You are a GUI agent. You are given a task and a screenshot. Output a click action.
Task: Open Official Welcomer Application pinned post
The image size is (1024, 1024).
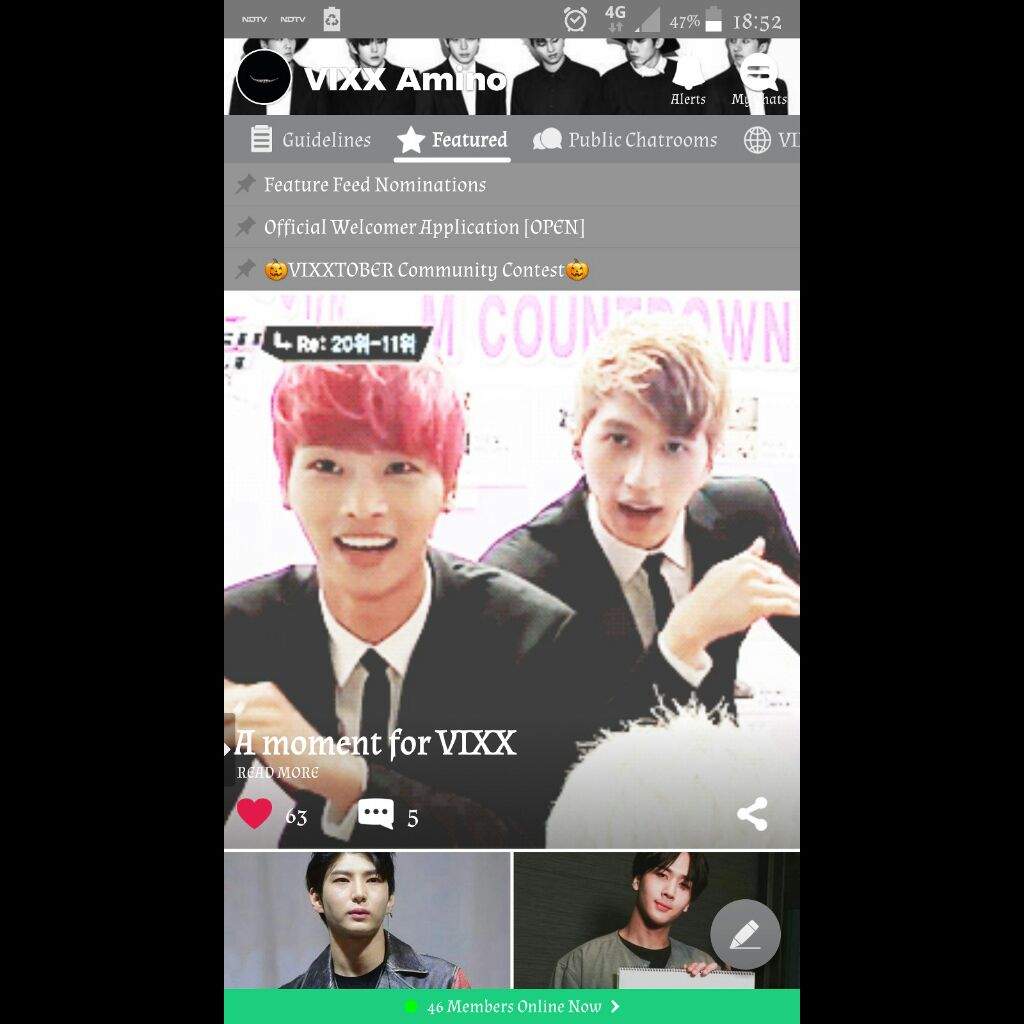pyautogui.click(x=424, y=227)
